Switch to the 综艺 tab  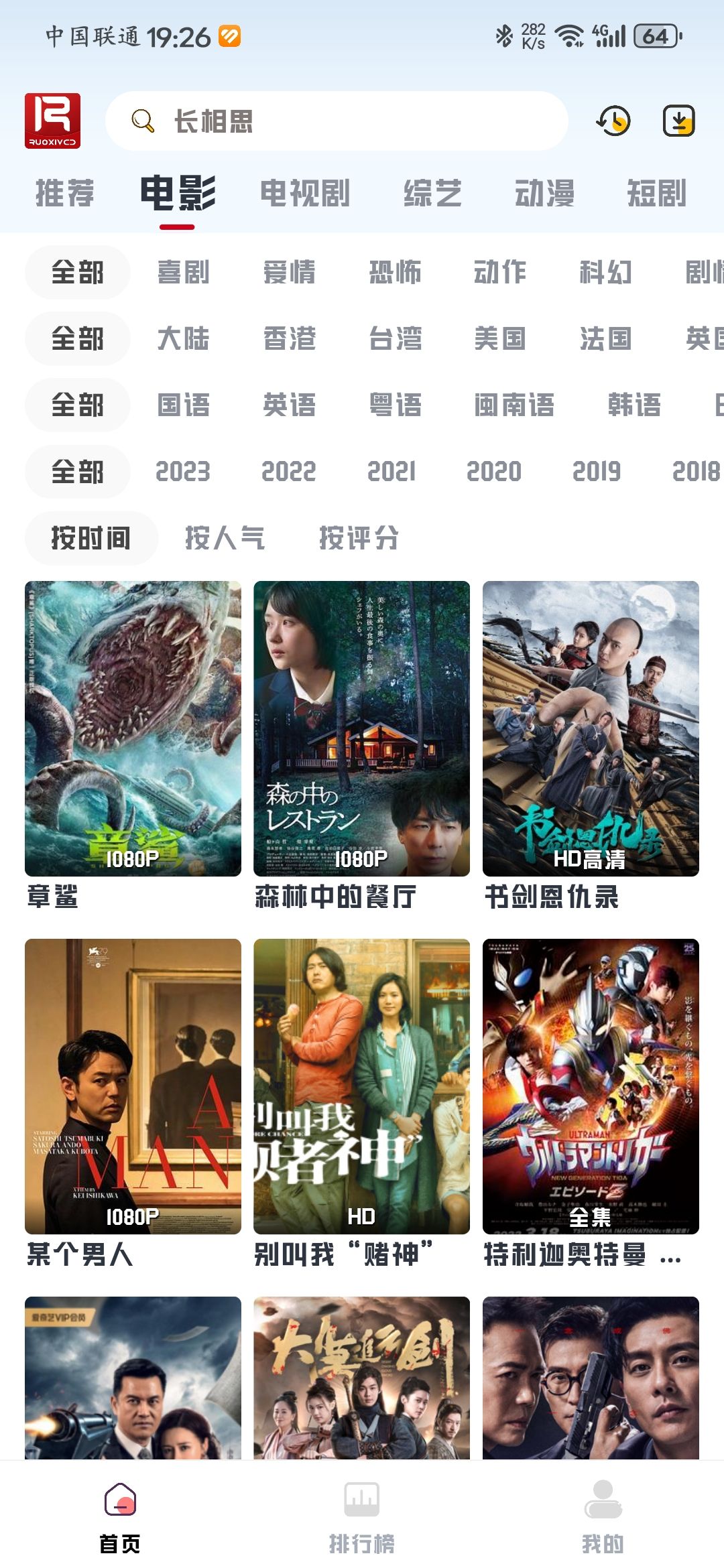point(432,194)
